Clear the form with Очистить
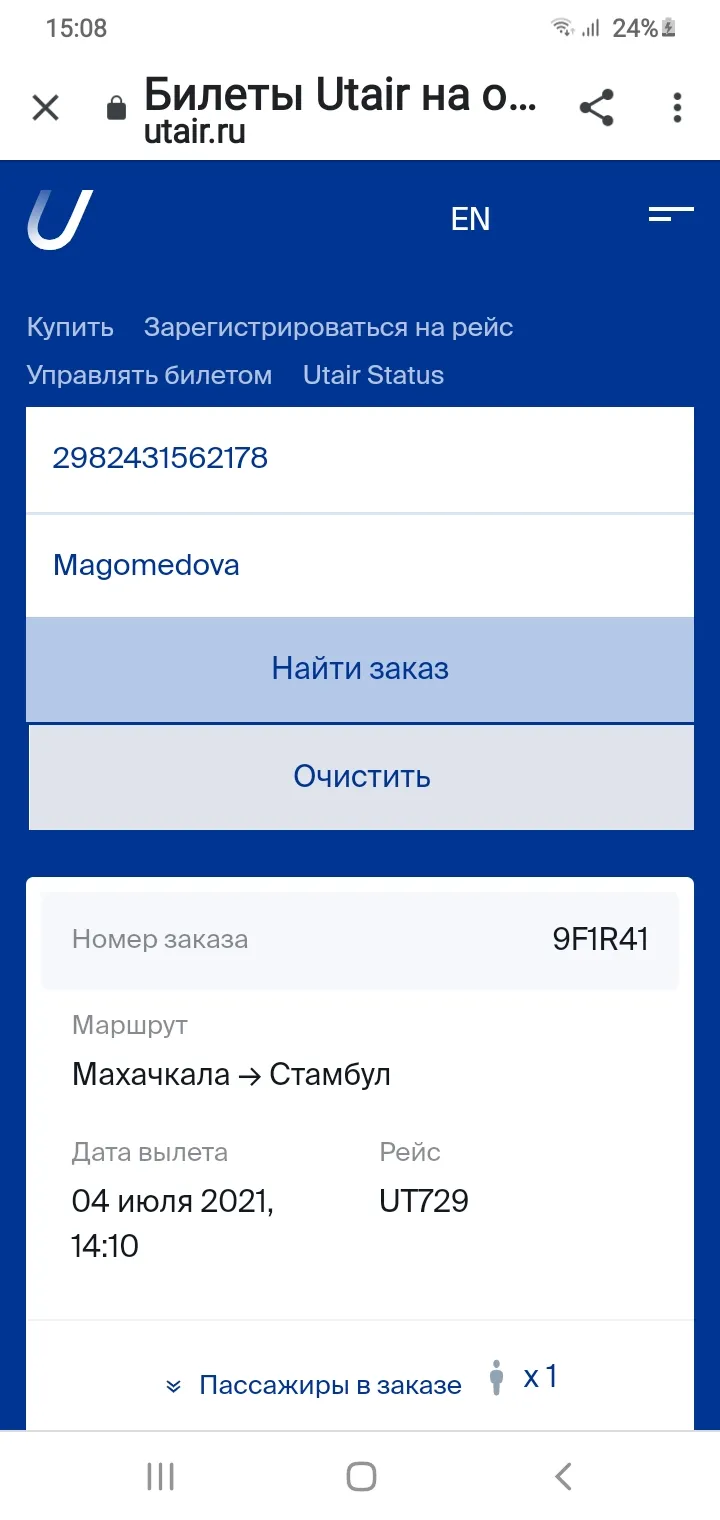This screenshot has height=1520, width=720. [x=361, y=777]
